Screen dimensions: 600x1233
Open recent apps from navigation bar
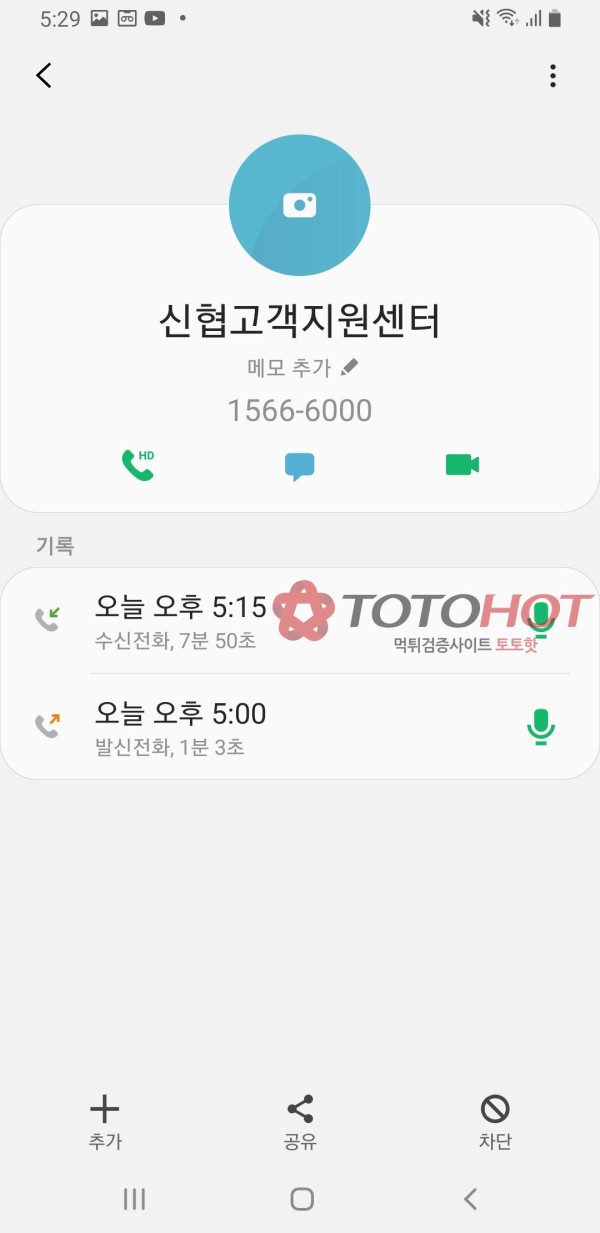[134, 1199]
